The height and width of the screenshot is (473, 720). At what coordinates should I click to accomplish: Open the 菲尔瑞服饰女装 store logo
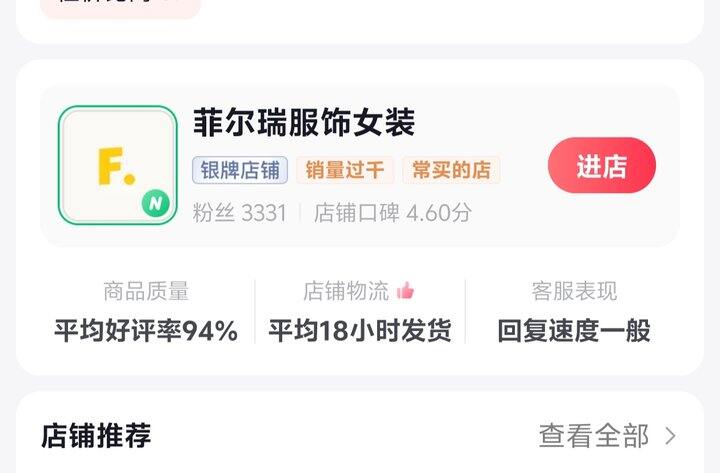pos(118,165)
